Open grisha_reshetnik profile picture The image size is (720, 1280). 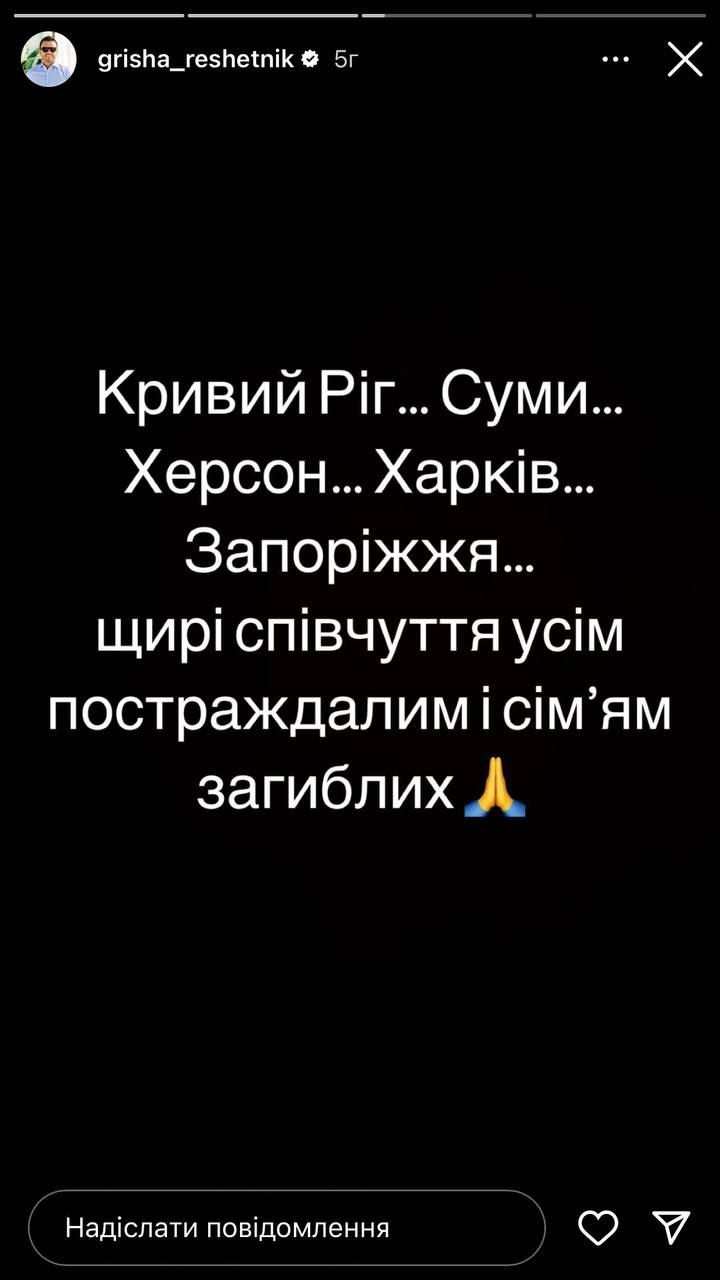[x=49, y=59]
